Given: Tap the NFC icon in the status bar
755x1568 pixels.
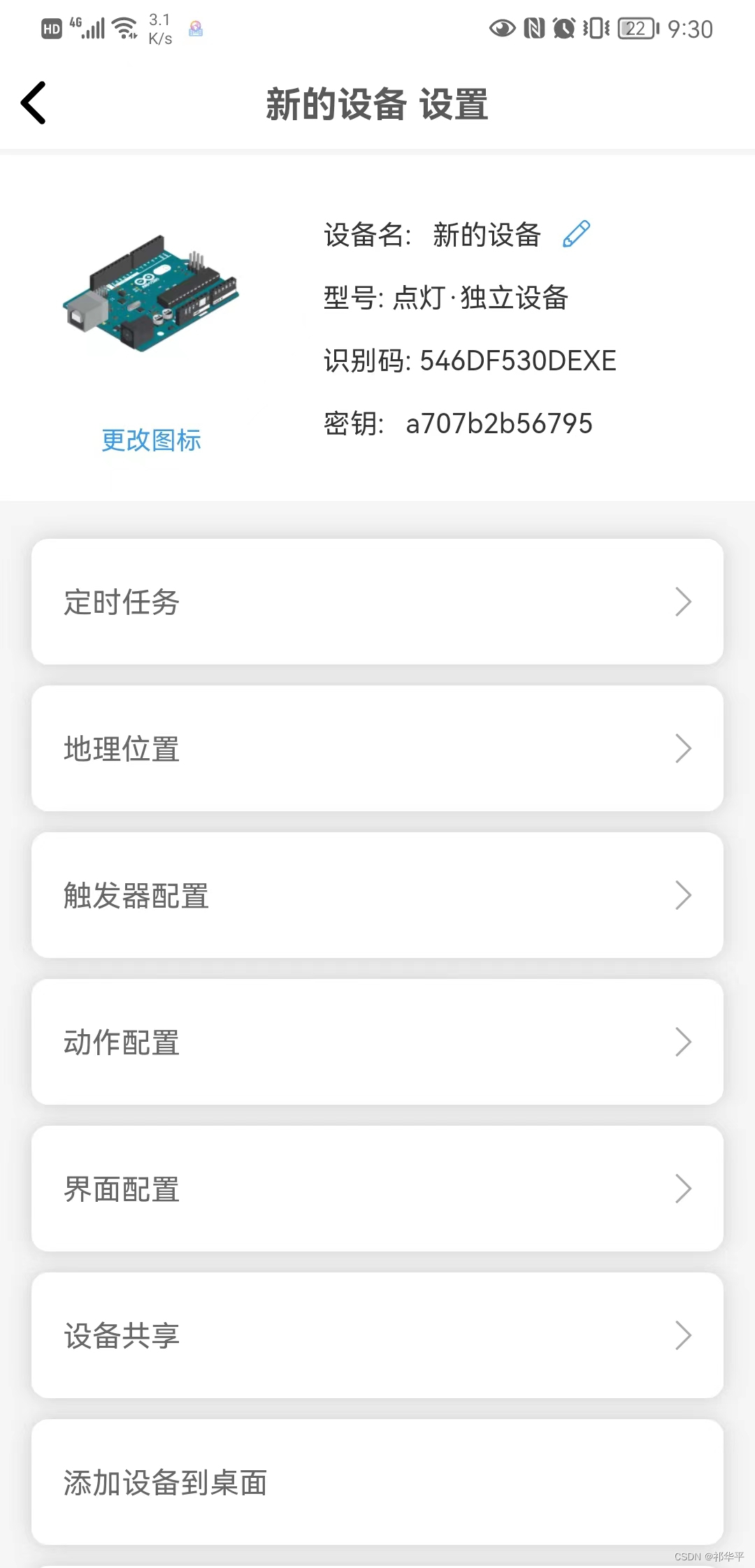Looking at the screenshot, I should coord(533,28).
